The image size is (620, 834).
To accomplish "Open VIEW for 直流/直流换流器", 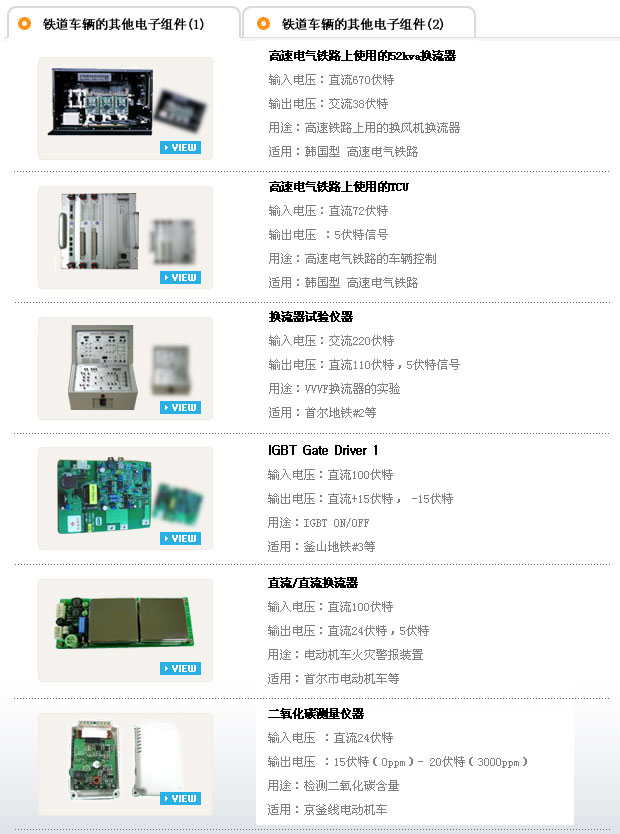I will pyautogui.click(x=180, y=669).
